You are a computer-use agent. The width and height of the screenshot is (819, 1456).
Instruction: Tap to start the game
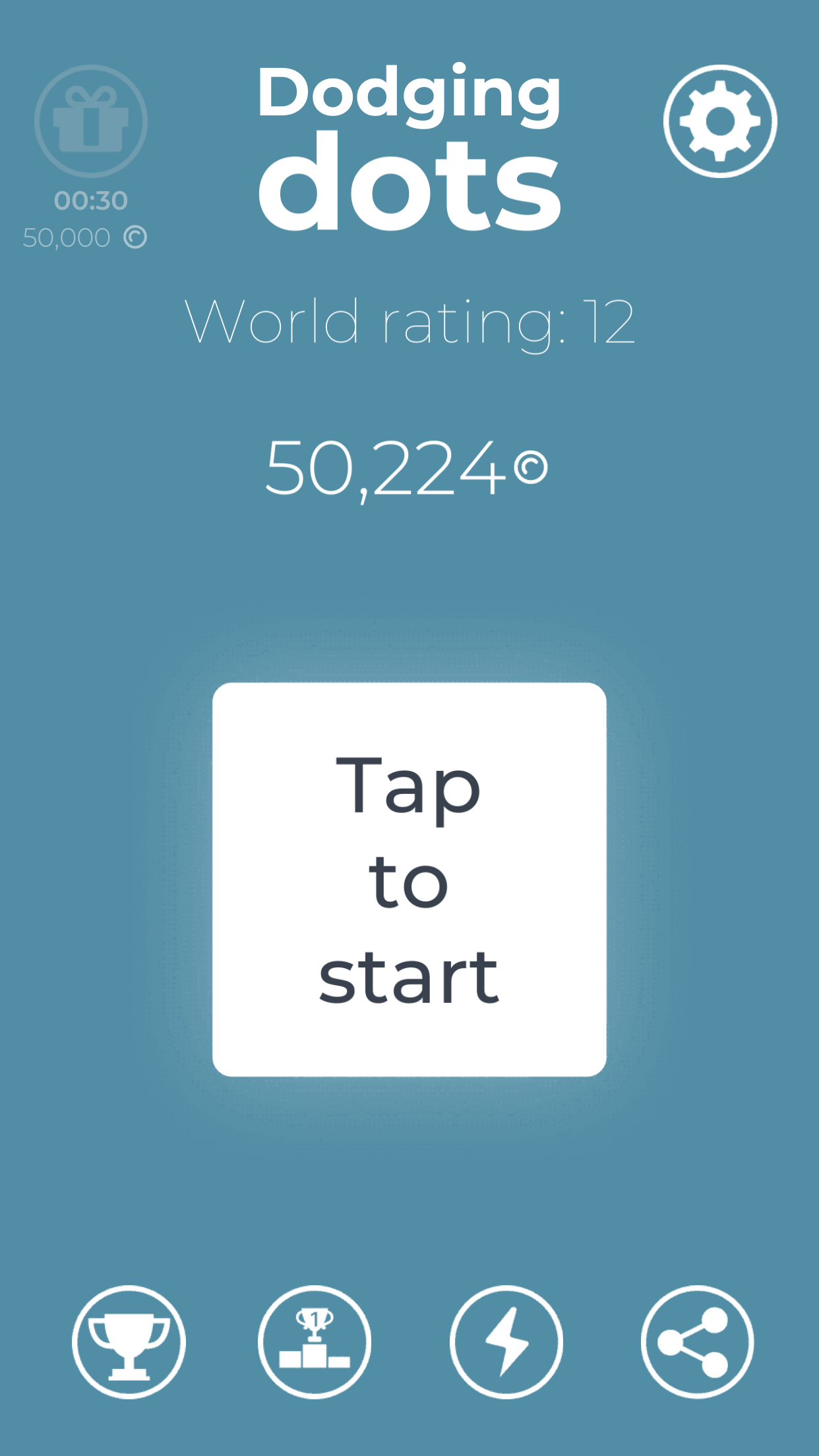click(x=409, y=880)
